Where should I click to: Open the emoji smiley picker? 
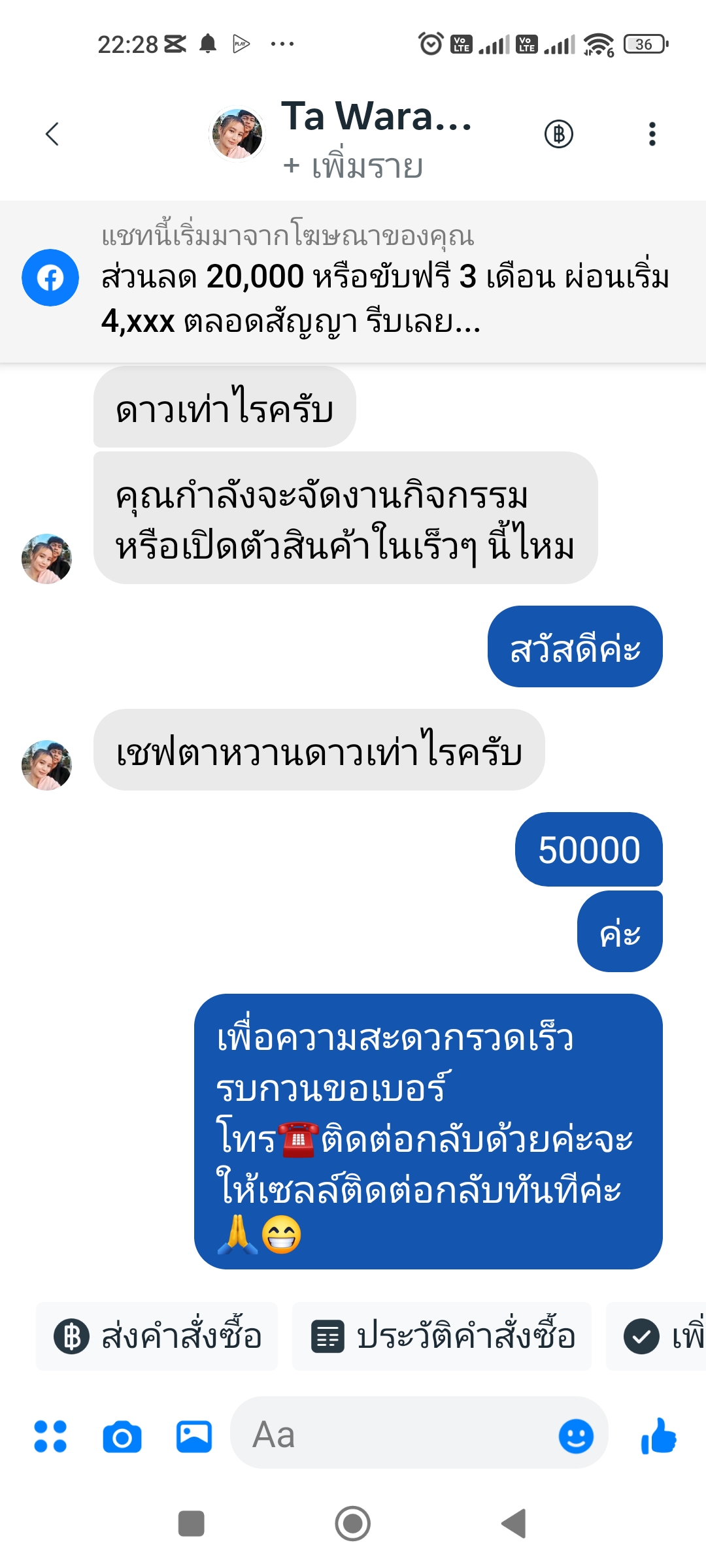point(576,1436)
